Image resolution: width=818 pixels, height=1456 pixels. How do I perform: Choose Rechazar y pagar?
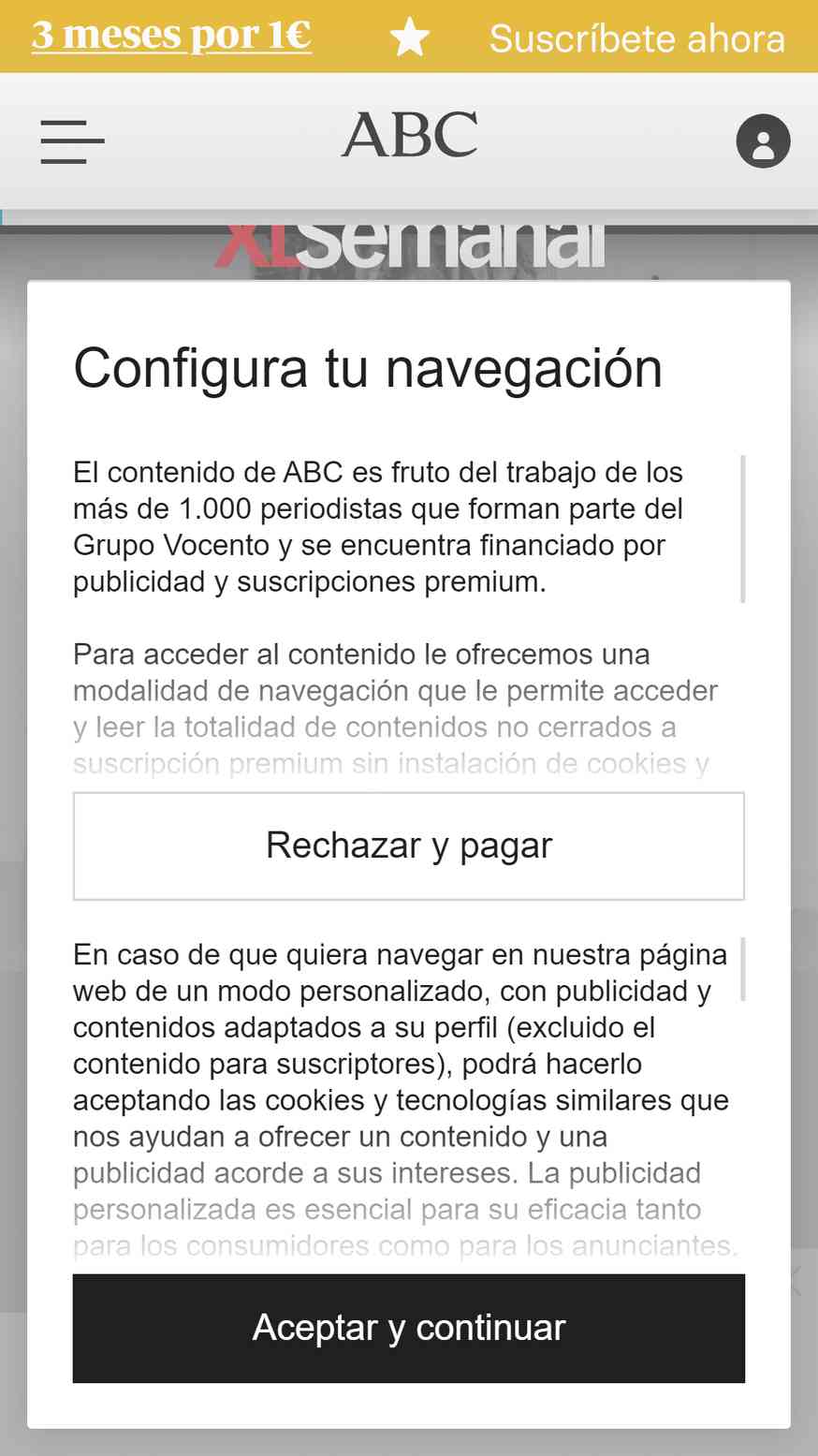(x=409, y=846)
